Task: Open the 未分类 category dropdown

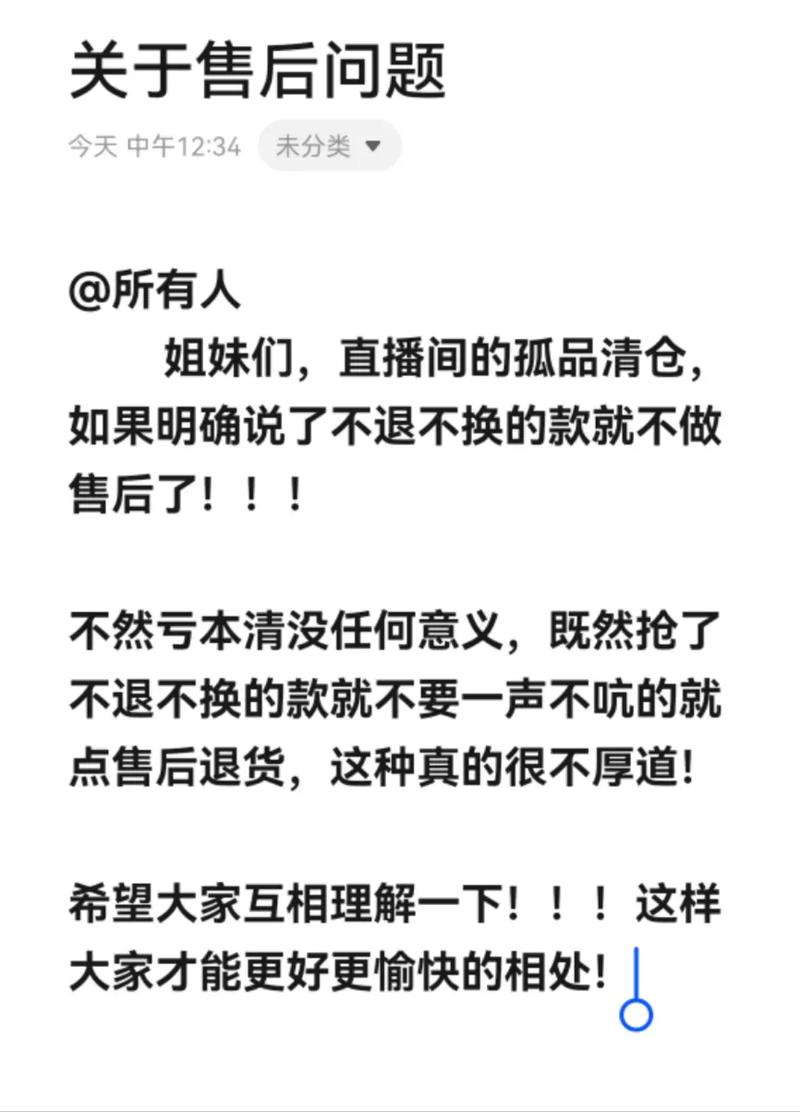Action: [329, 146]
